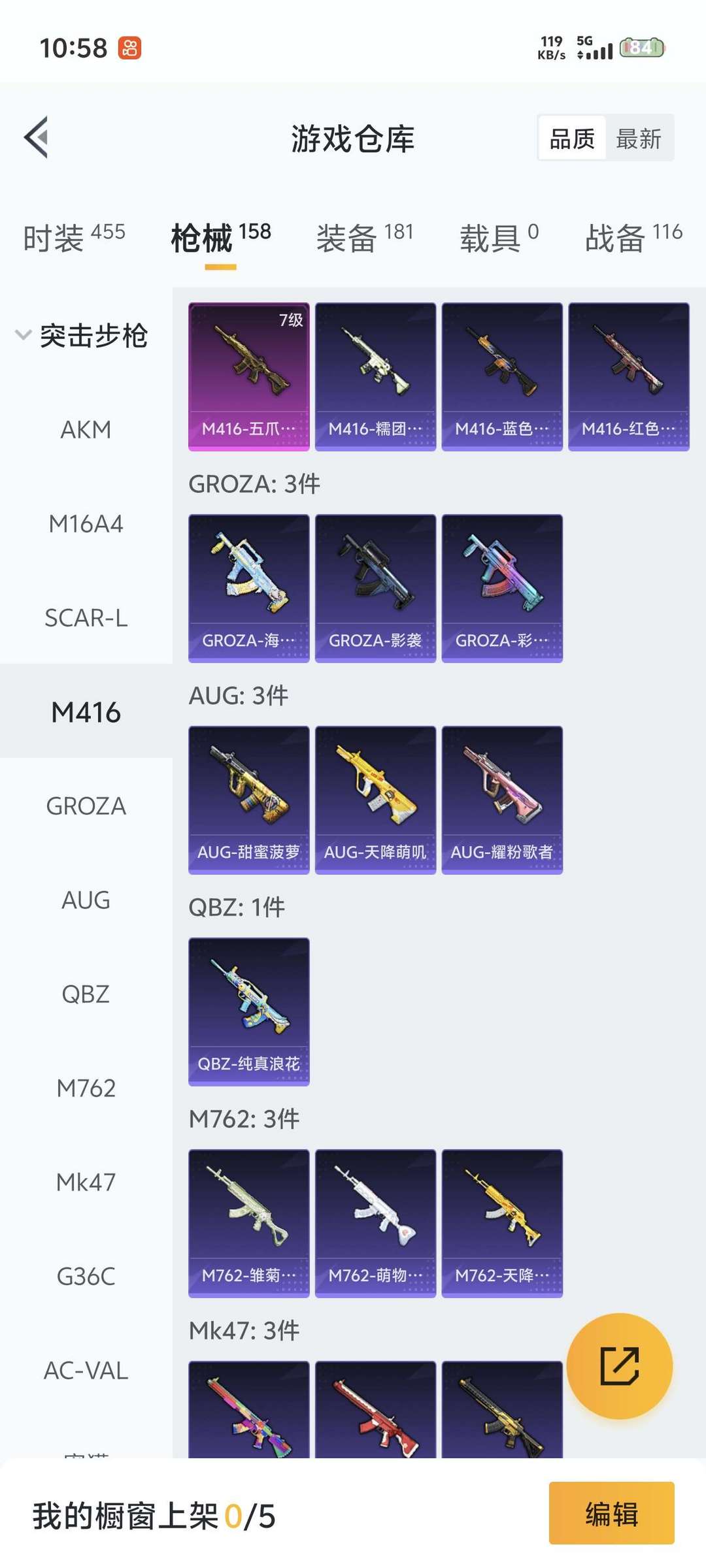Tap the 编辑 button
706x1568 pixels.
[x=611, y=1514]
